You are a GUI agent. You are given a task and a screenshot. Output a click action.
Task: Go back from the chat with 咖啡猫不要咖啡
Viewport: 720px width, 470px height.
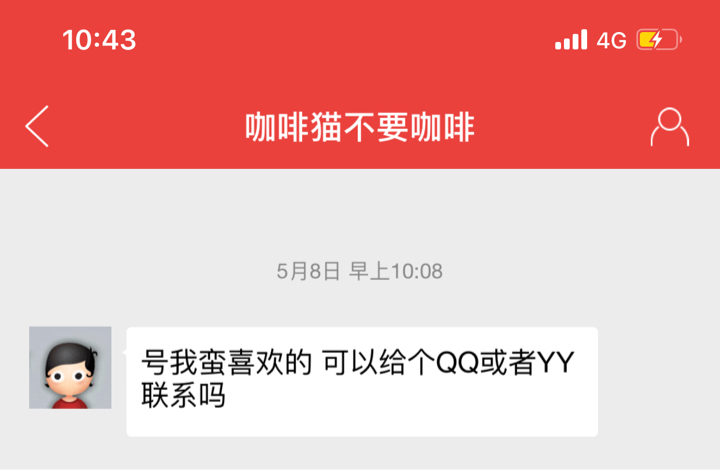click(x=37, y=127)
